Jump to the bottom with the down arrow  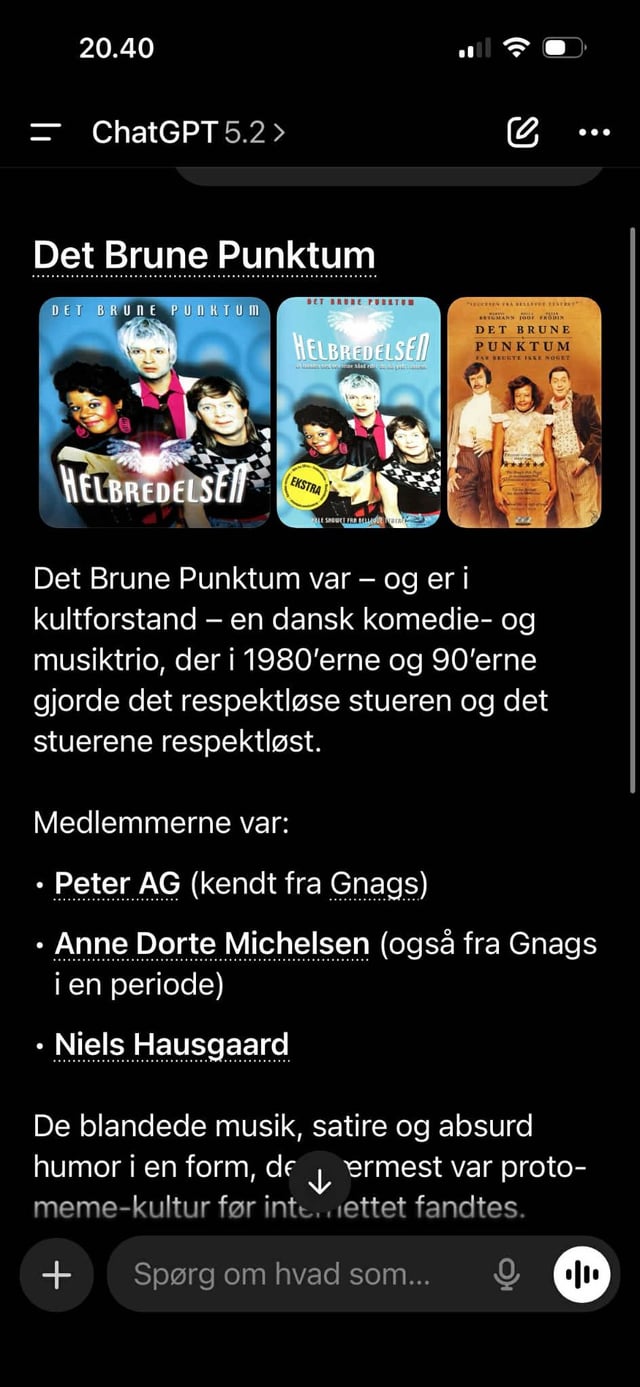pyautogui.click(x=320, y=1183)
